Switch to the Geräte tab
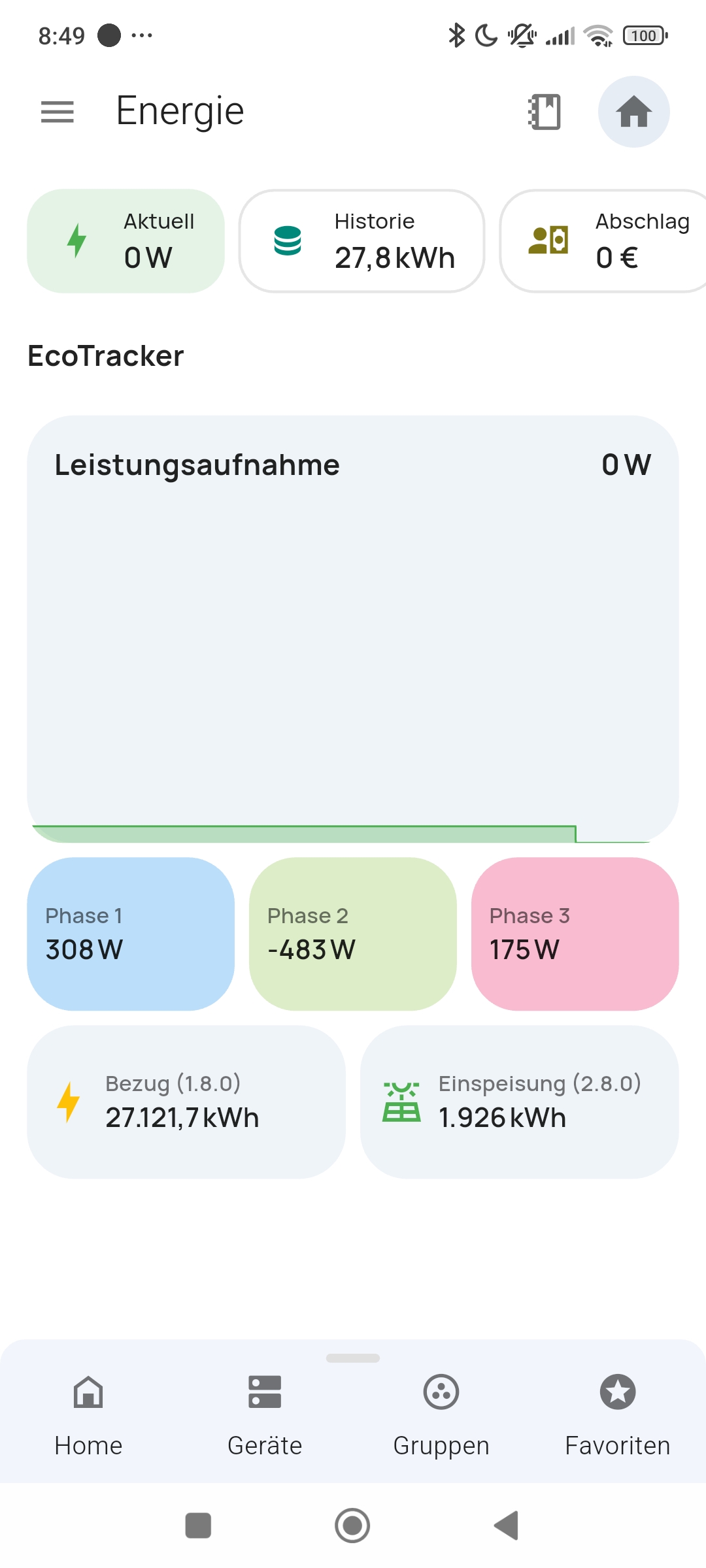 (265, 1416)
